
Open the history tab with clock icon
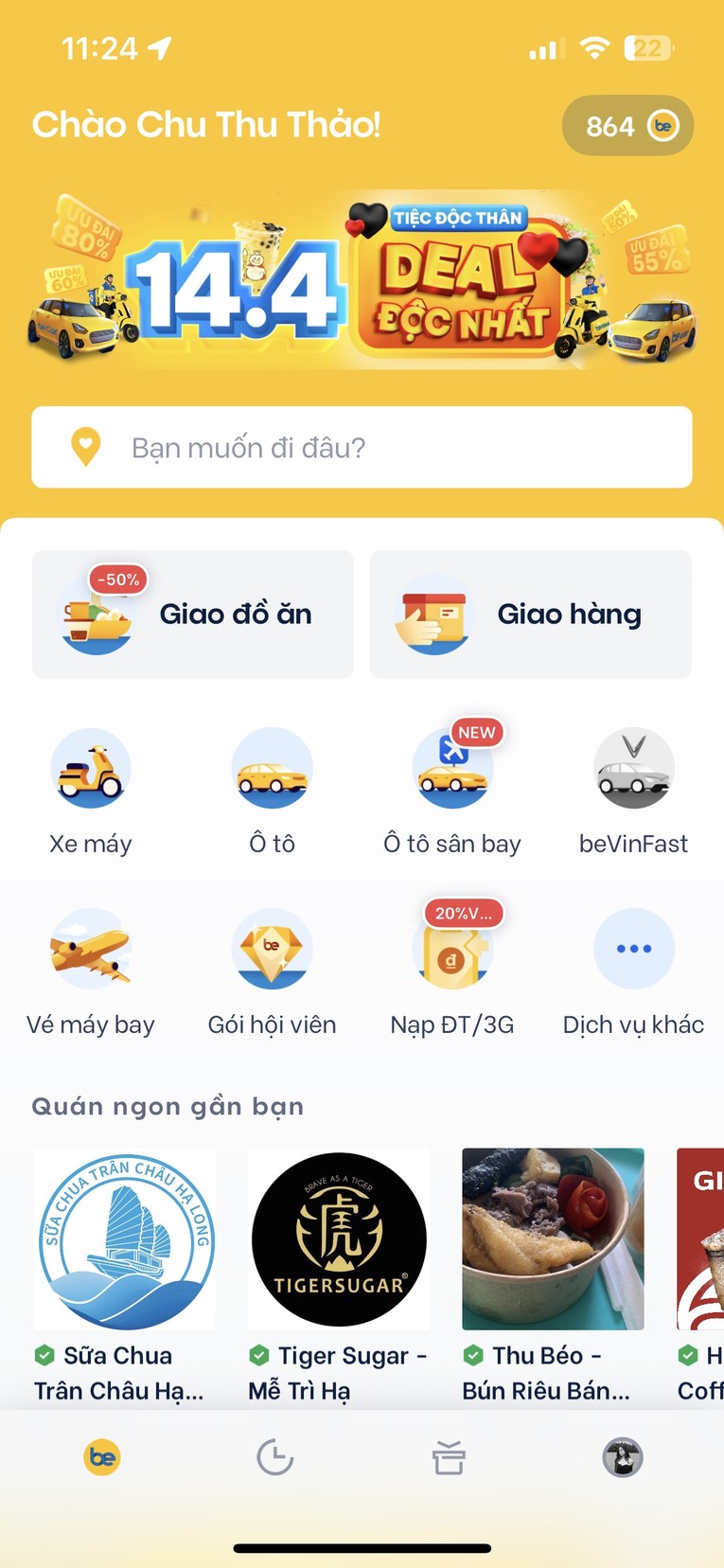[x=274, y=1458]
